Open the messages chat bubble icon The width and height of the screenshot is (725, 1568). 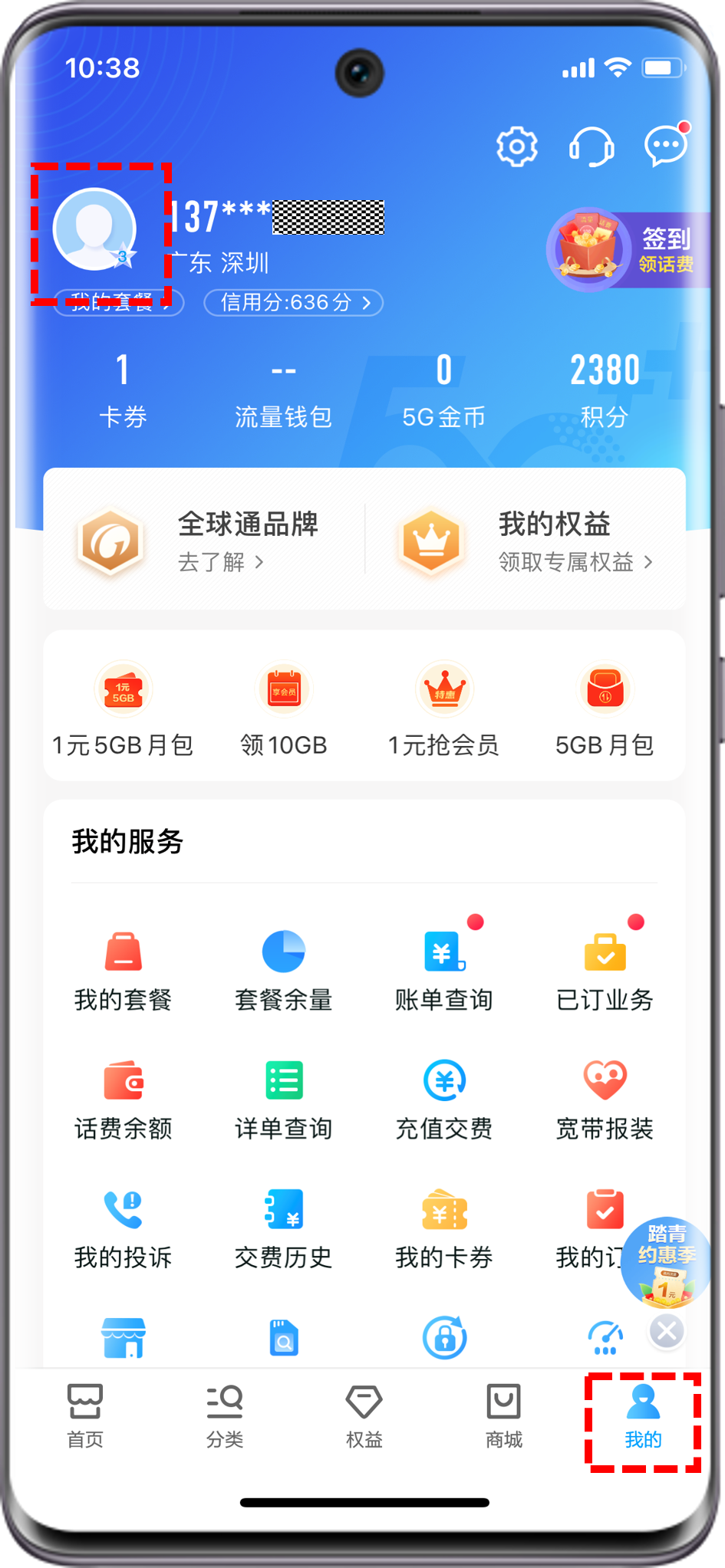pyautogui.click(x=665, y=145)
